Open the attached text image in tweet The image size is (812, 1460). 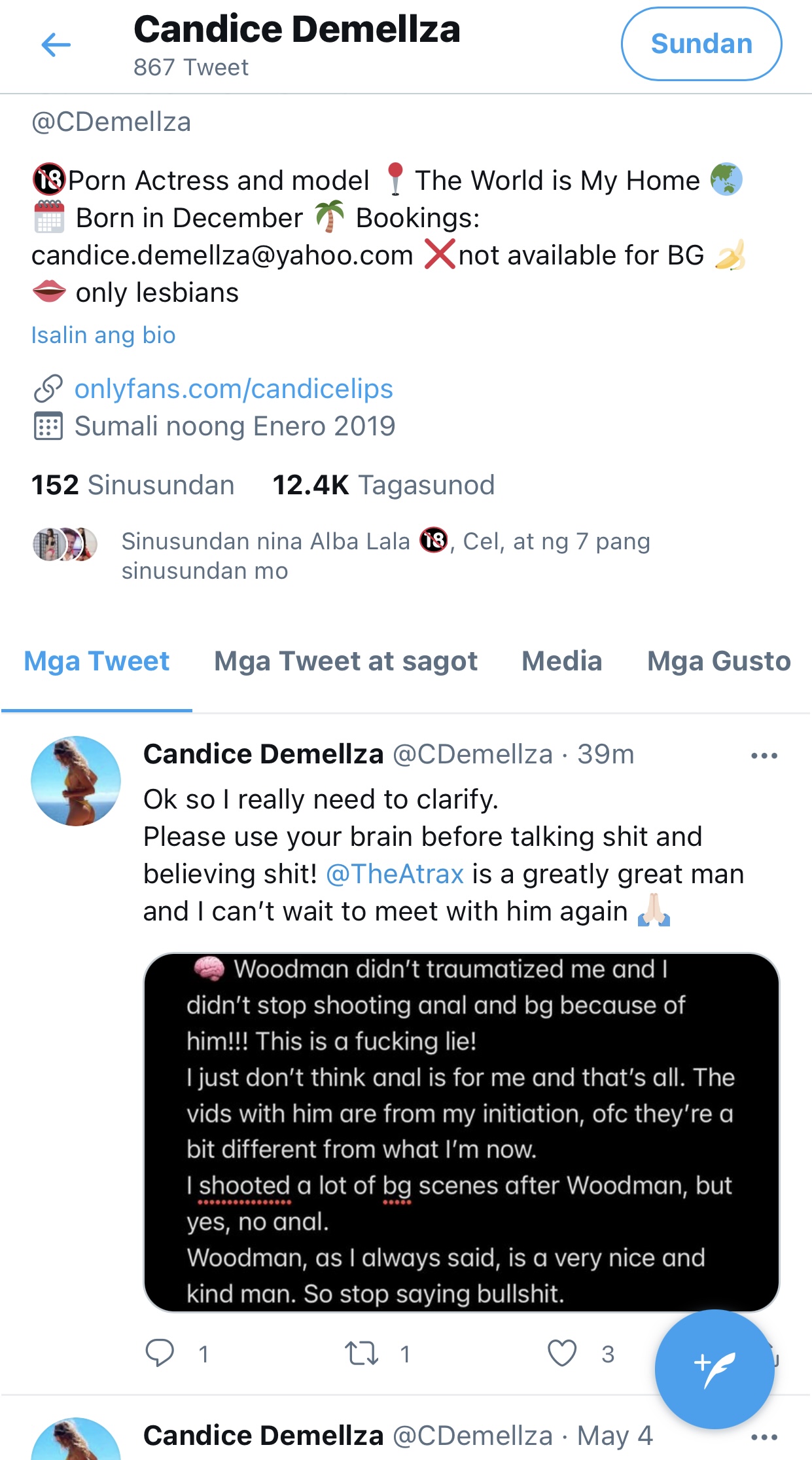click(461, 1132)
